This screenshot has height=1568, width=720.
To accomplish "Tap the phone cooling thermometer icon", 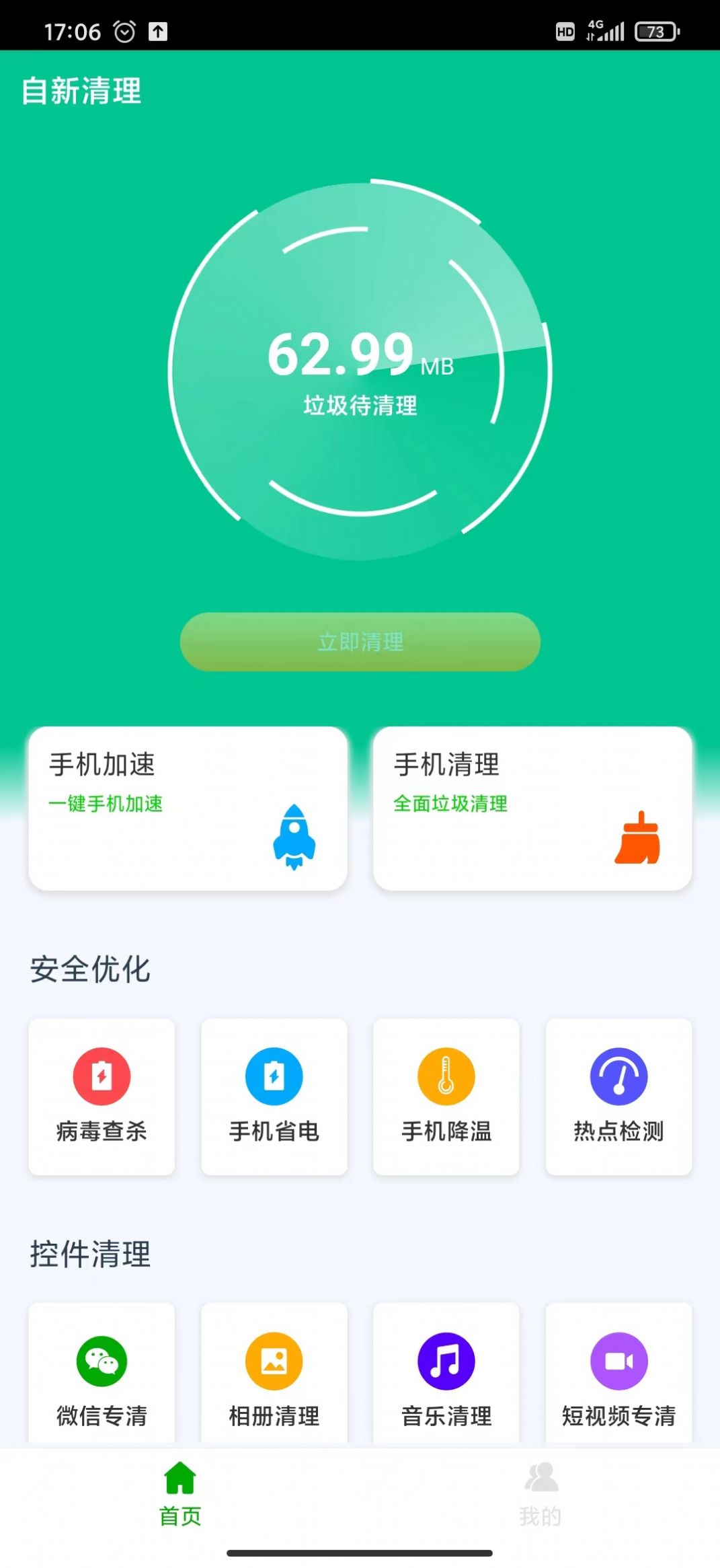I will (446, 1077).
